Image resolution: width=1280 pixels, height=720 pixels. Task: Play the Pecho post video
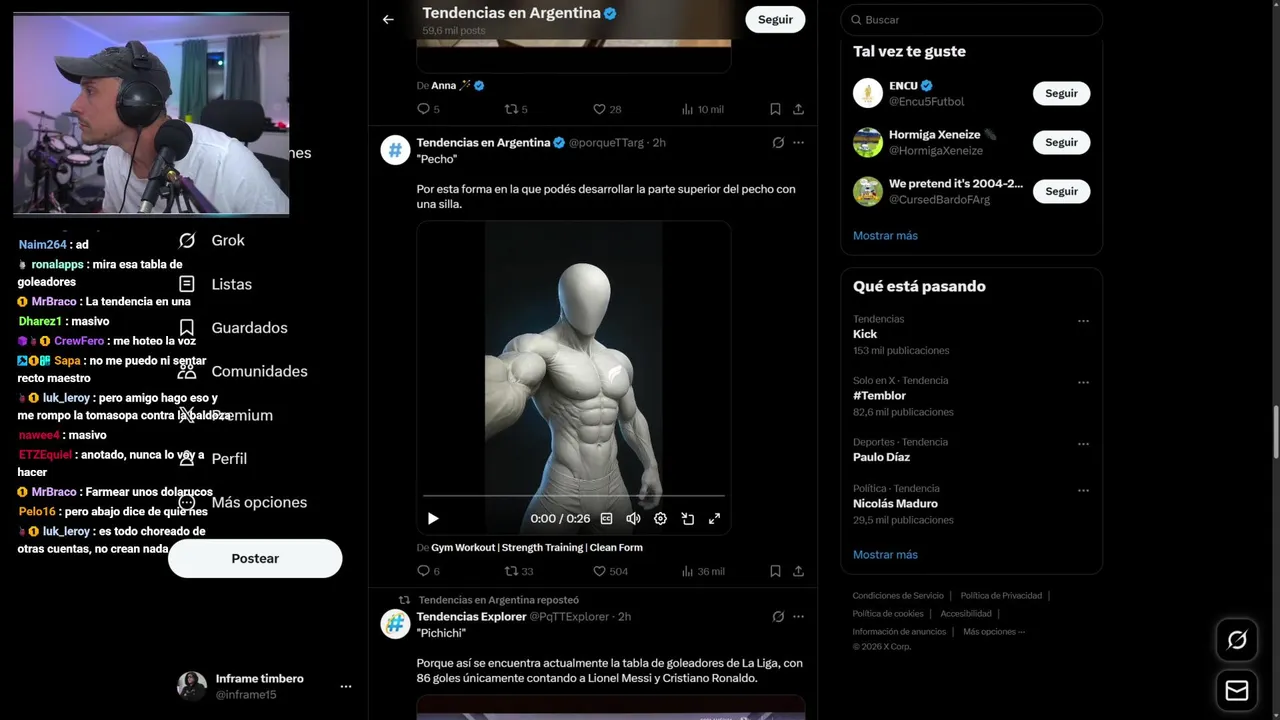pos(433,518)
